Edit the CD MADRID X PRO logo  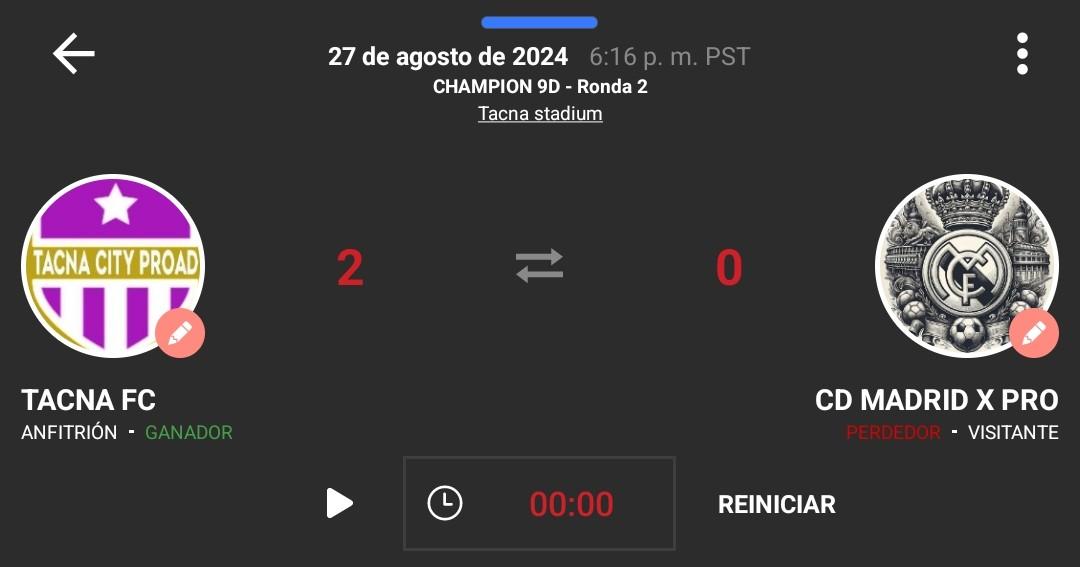[1033, 333]
